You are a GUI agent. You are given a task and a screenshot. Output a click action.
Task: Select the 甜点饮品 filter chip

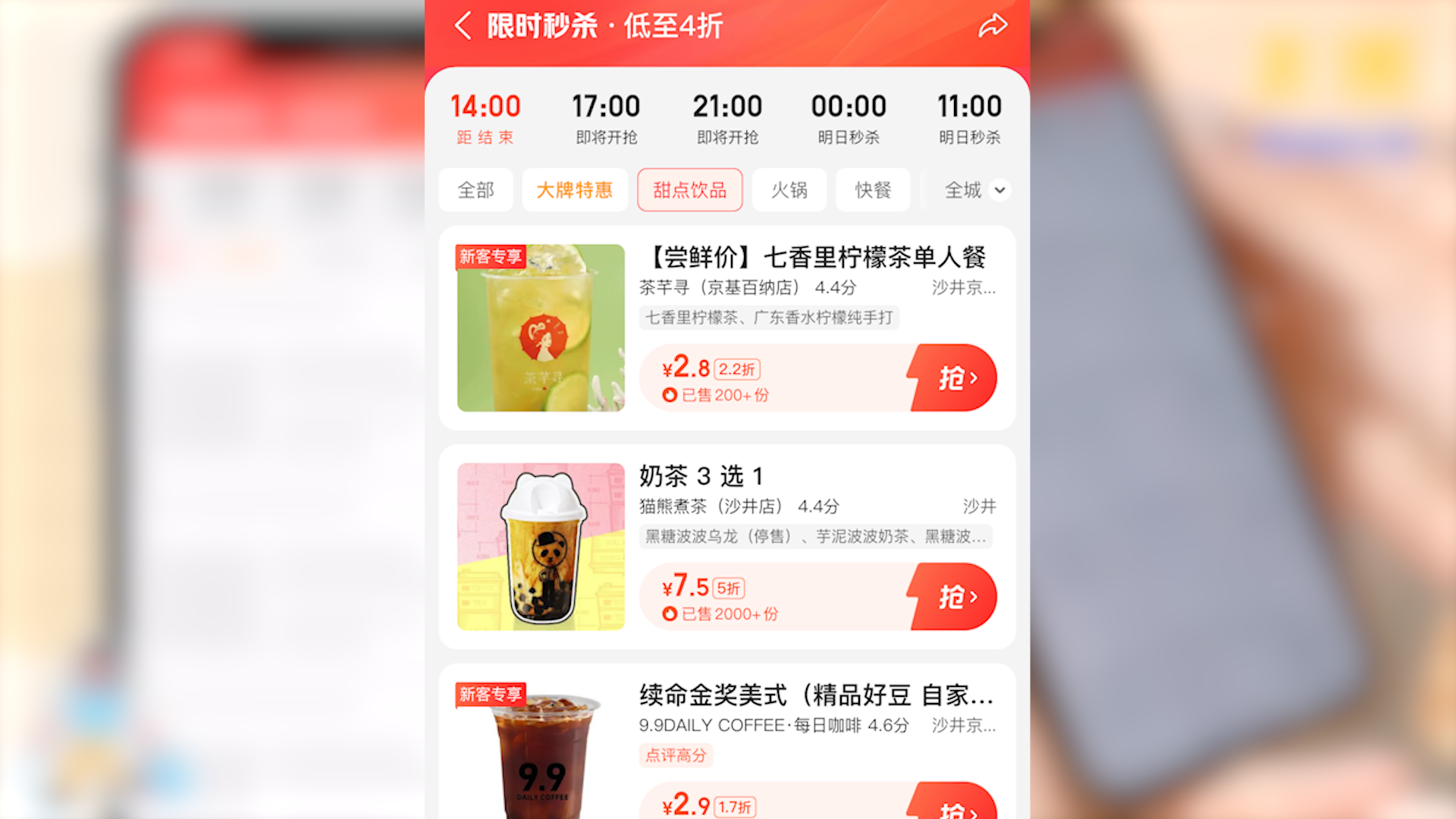pos(689,190)
